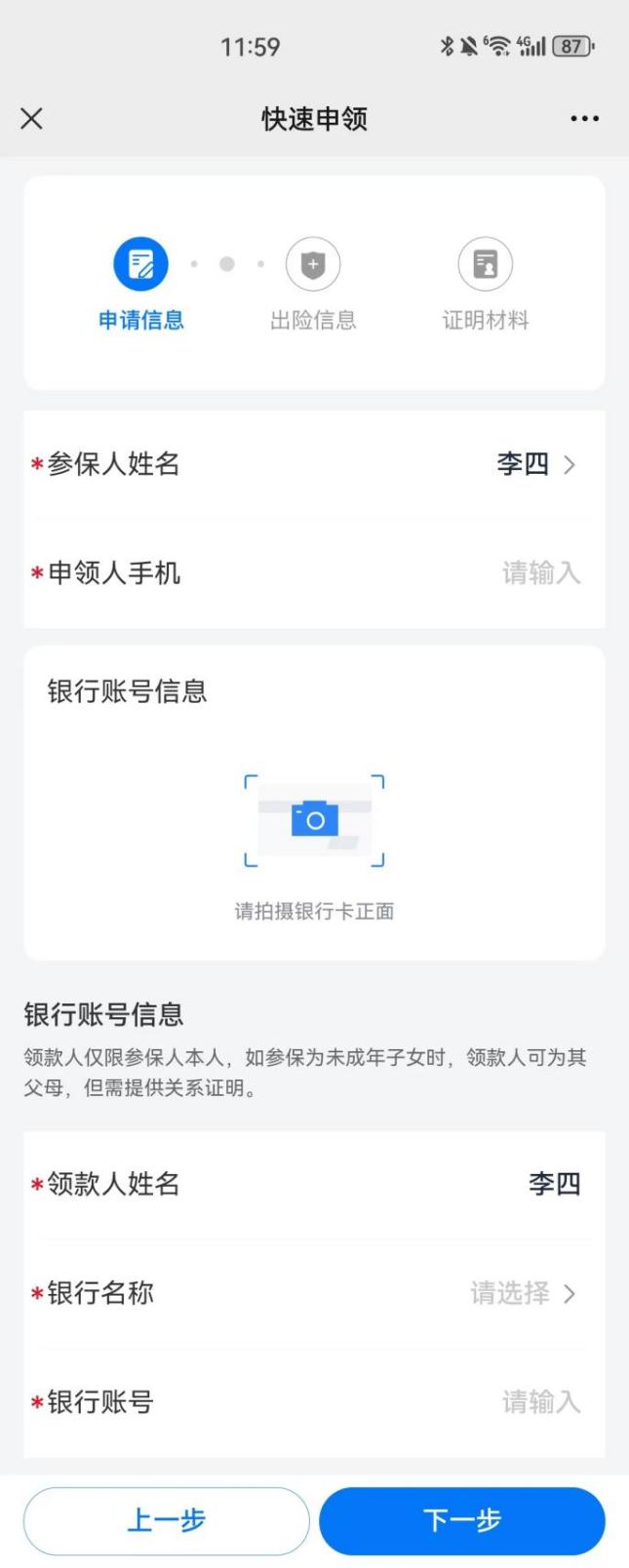
Task: Close the 快速申领 page
Action: point(31,119)
